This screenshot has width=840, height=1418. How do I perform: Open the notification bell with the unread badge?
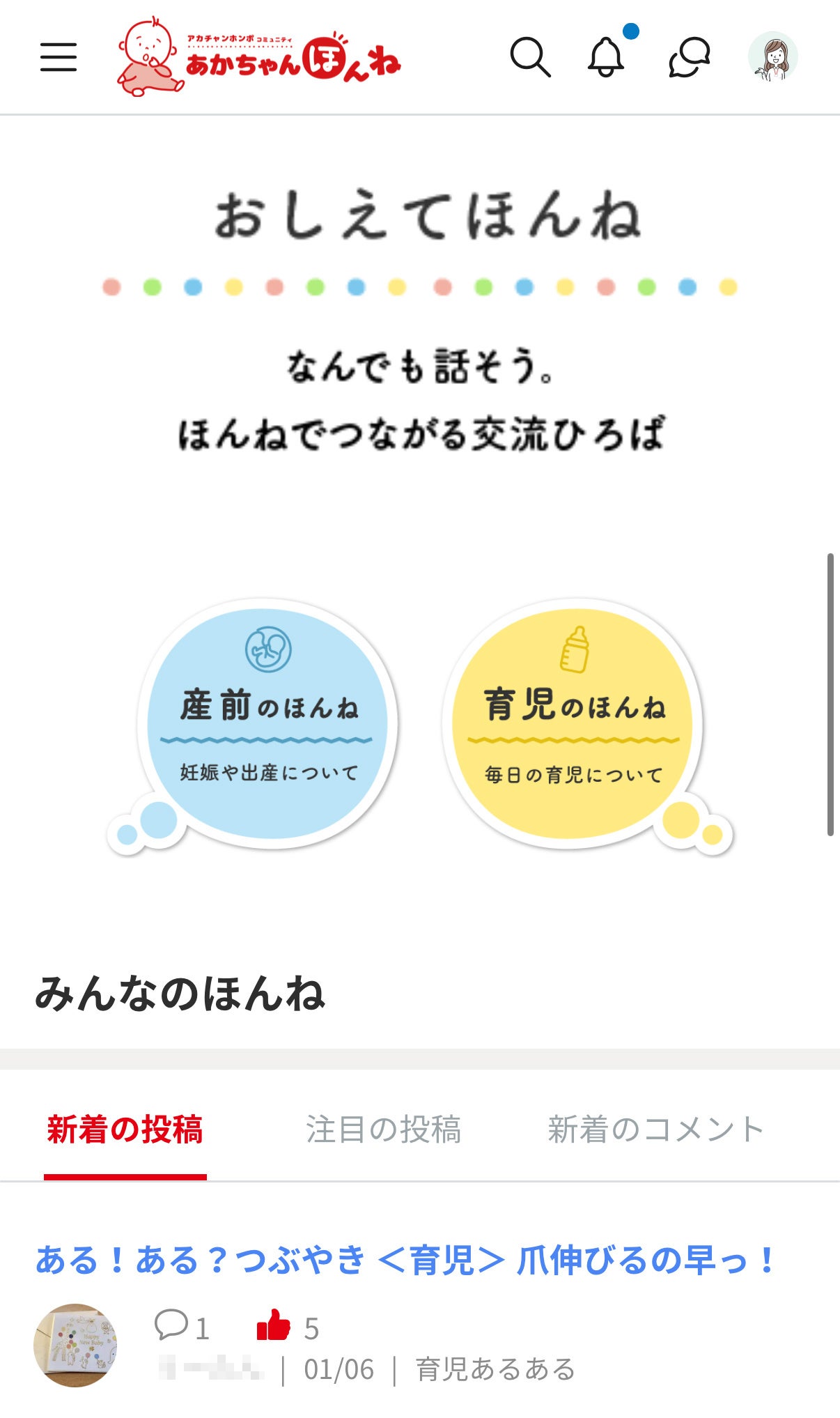coord(608,59)
